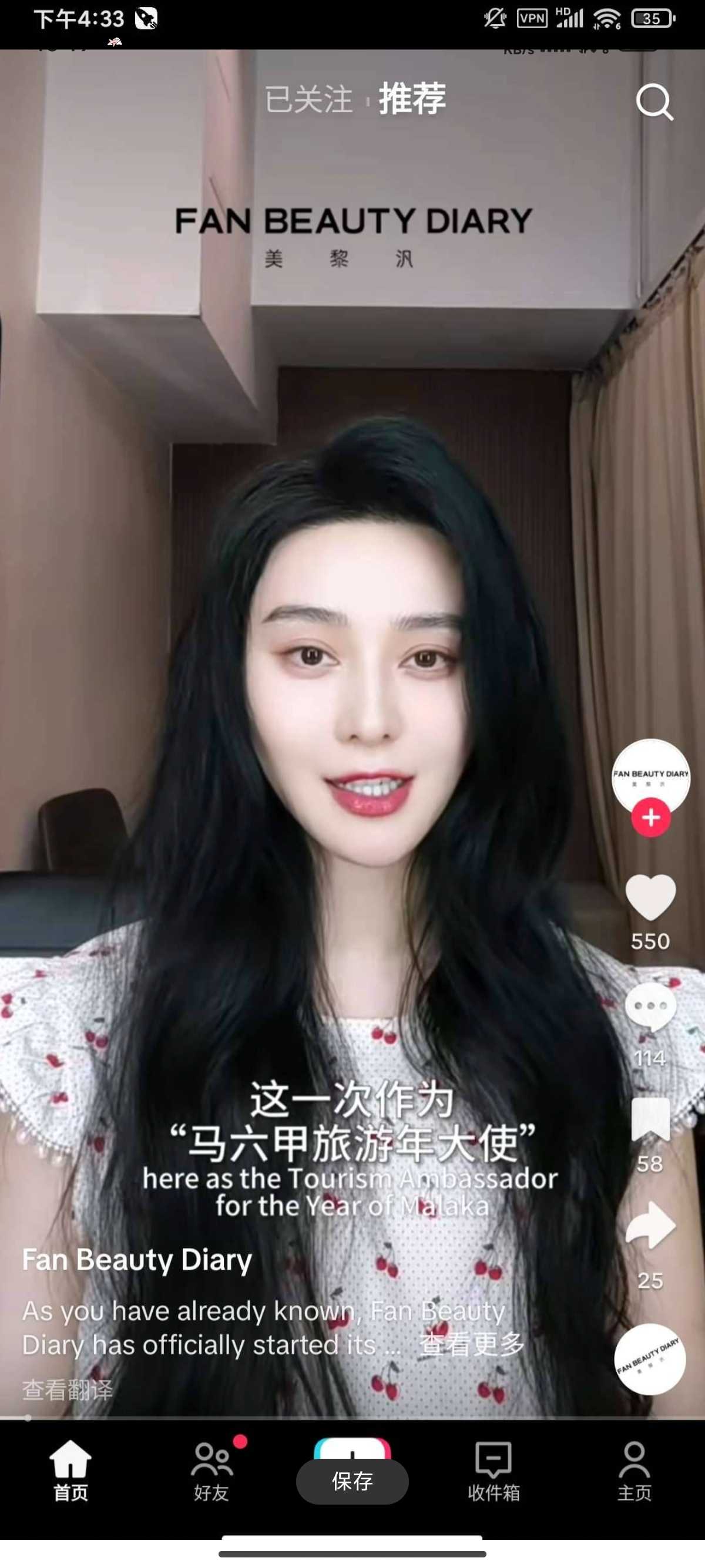705x1568 pixels.
Task: Follow the account with red plus
Action: pyautogui.click(x=650, y=817)
